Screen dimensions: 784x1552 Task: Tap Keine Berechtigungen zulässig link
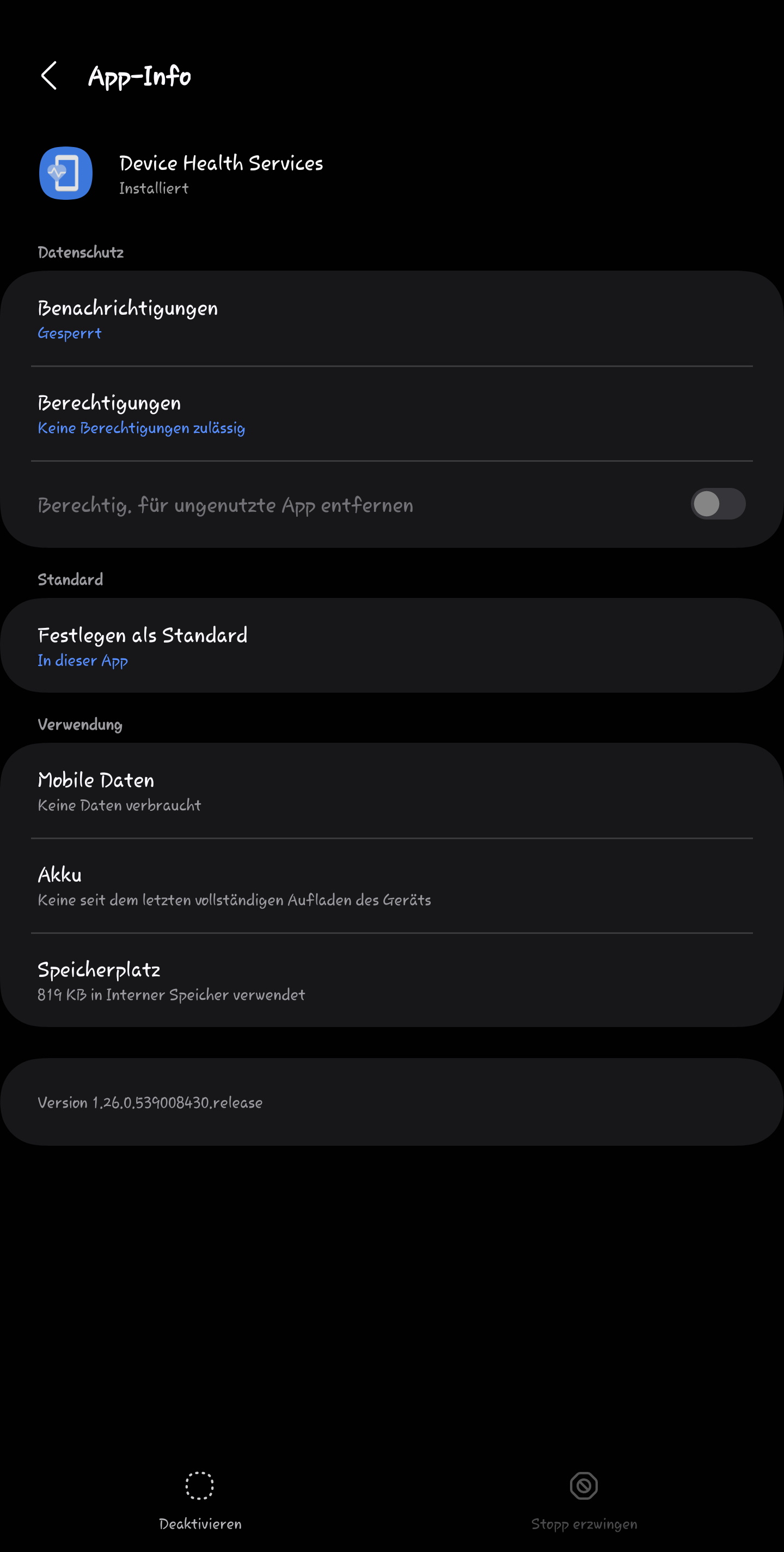[142, 428]
